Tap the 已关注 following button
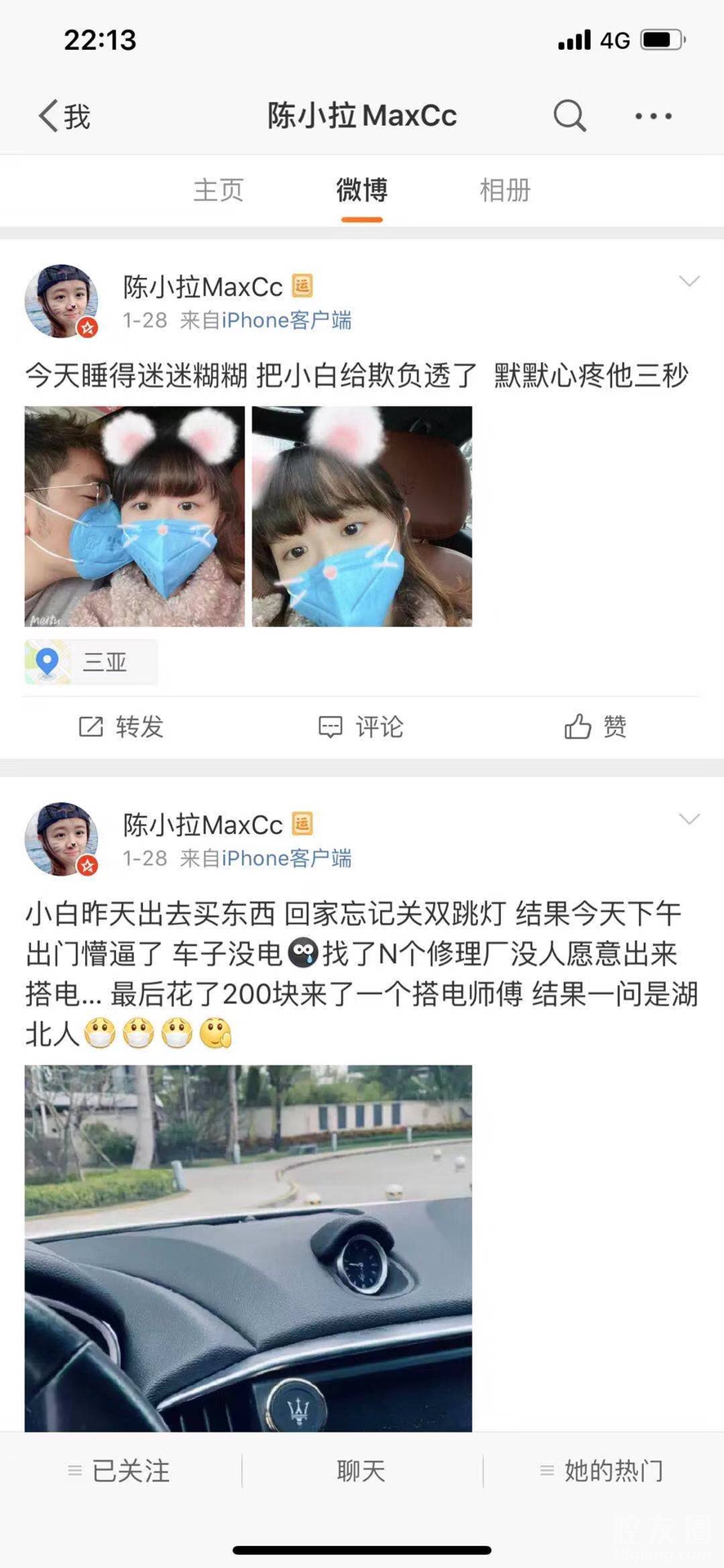 (x=119, y=1471)
